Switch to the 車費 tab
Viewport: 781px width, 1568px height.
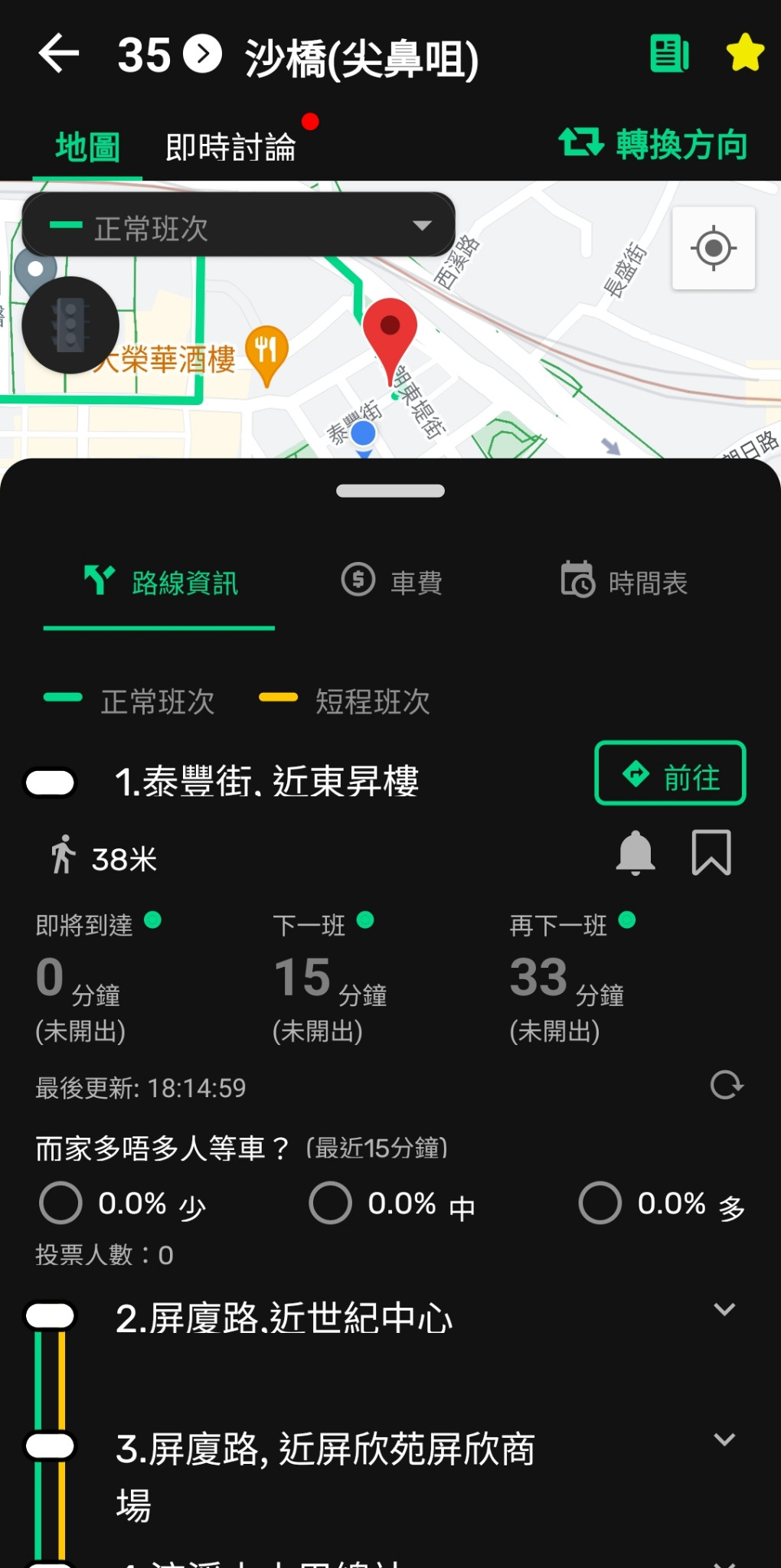392,582
